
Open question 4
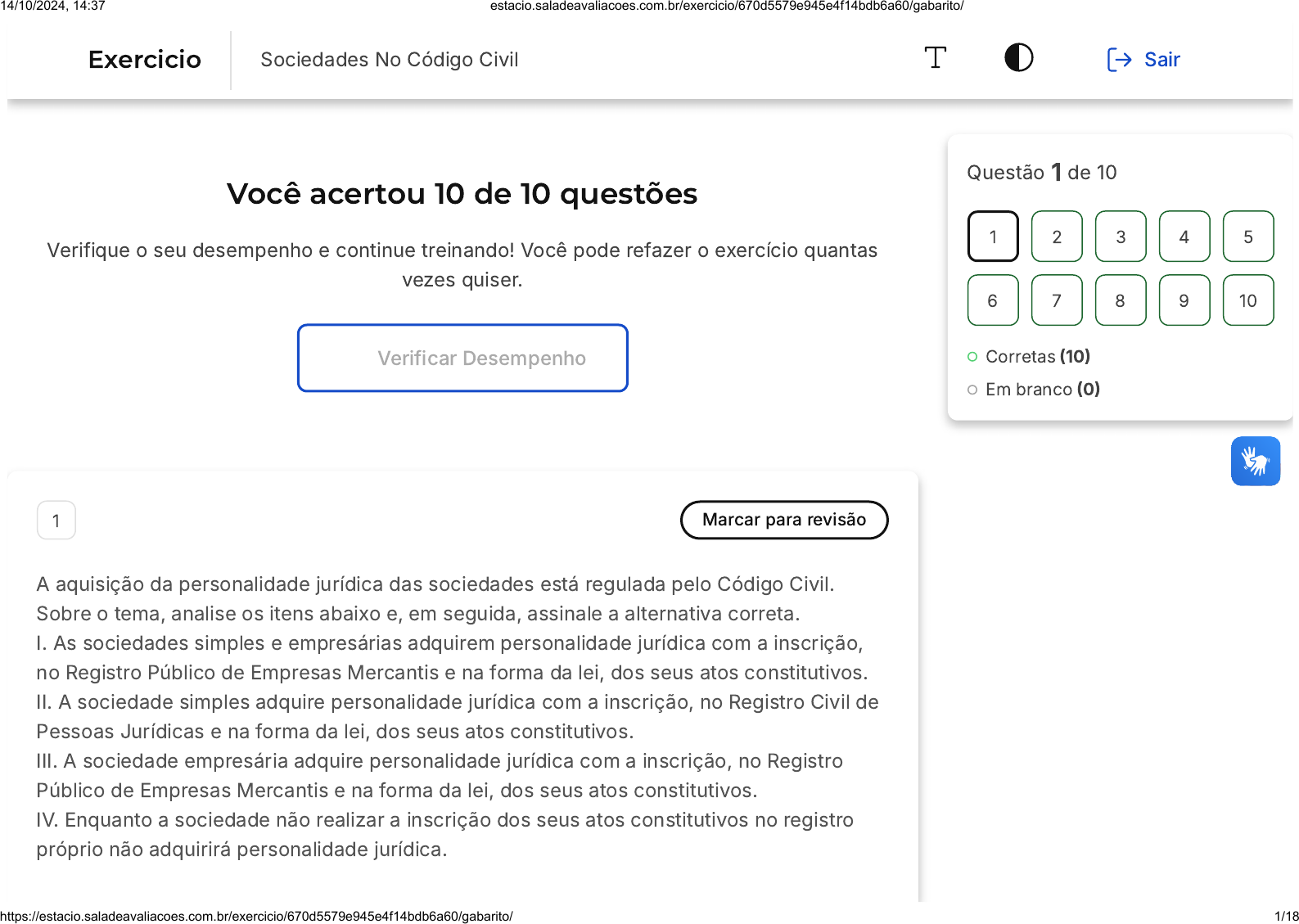1184,237
